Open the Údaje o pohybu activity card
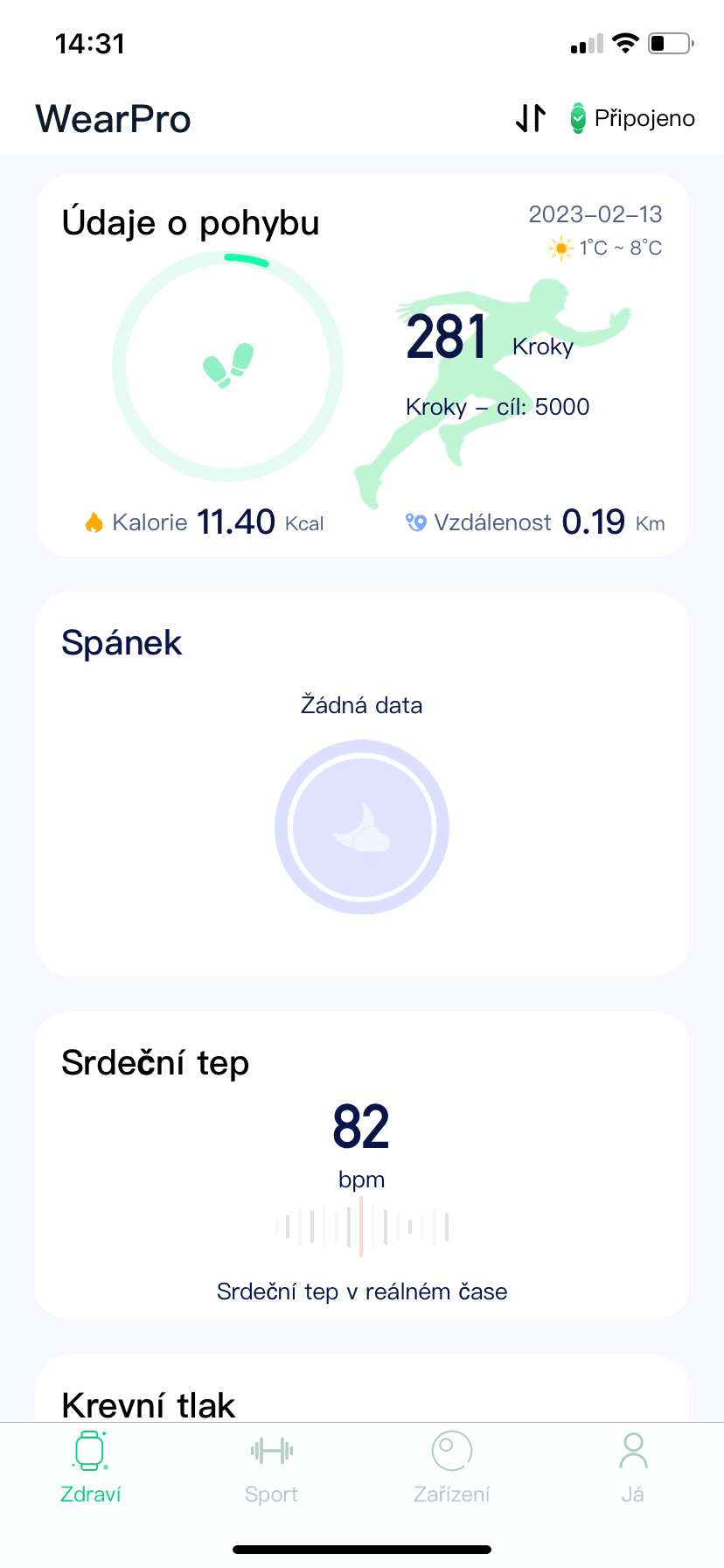Screen dimensions: 724x1568 click(x=362, y=365)
